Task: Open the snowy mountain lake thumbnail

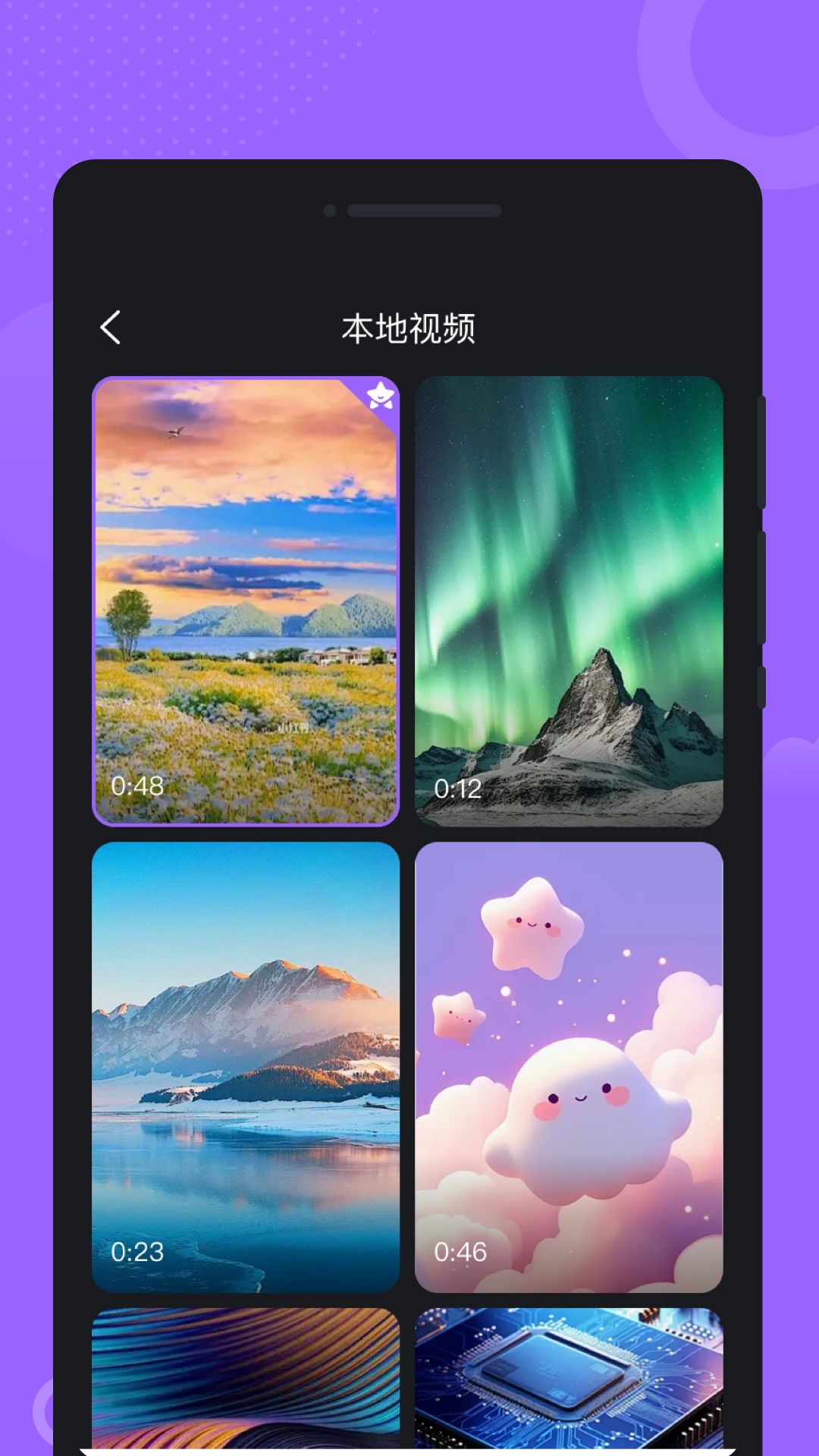Action: [246, 1062]
